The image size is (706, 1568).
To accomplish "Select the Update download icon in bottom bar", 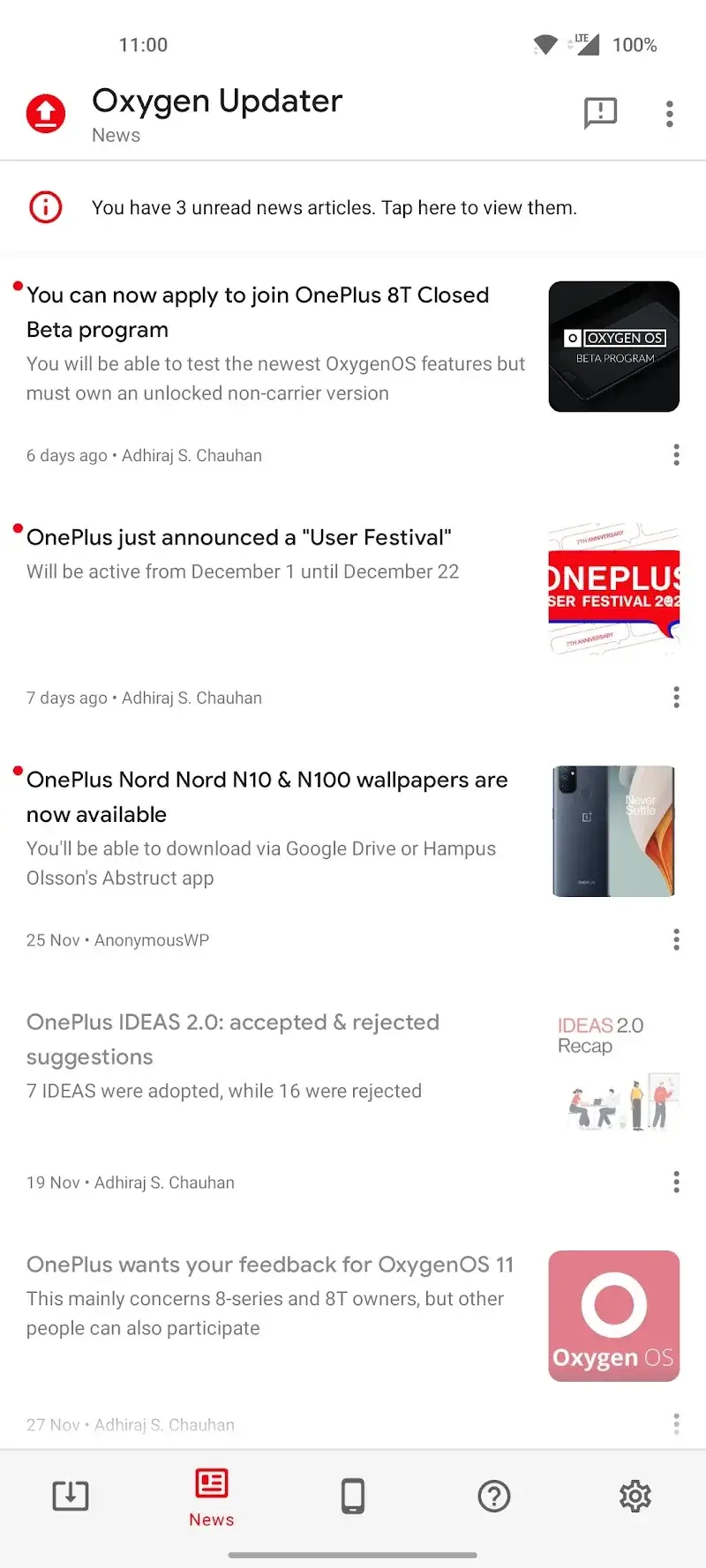I will (71, 1496).
